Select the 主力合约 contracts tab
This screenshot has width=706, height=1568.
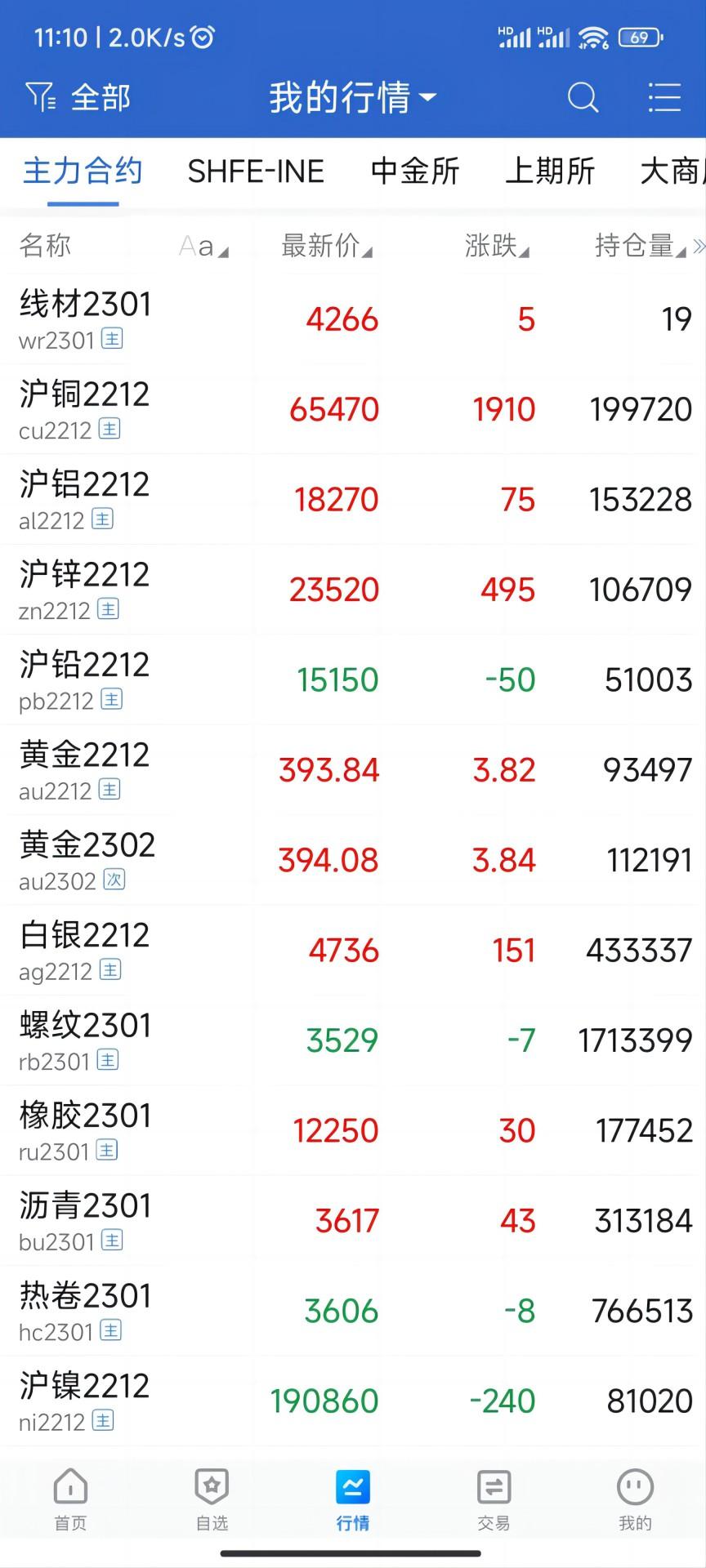coord(82,172)
